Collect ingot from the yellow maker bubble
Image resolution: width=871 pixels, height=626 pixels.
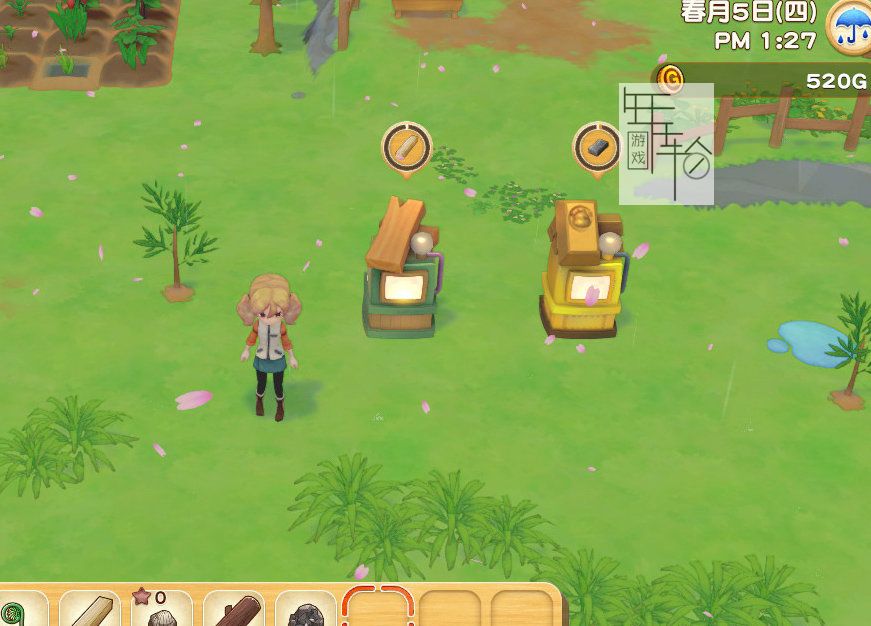[x=596, y=148]
